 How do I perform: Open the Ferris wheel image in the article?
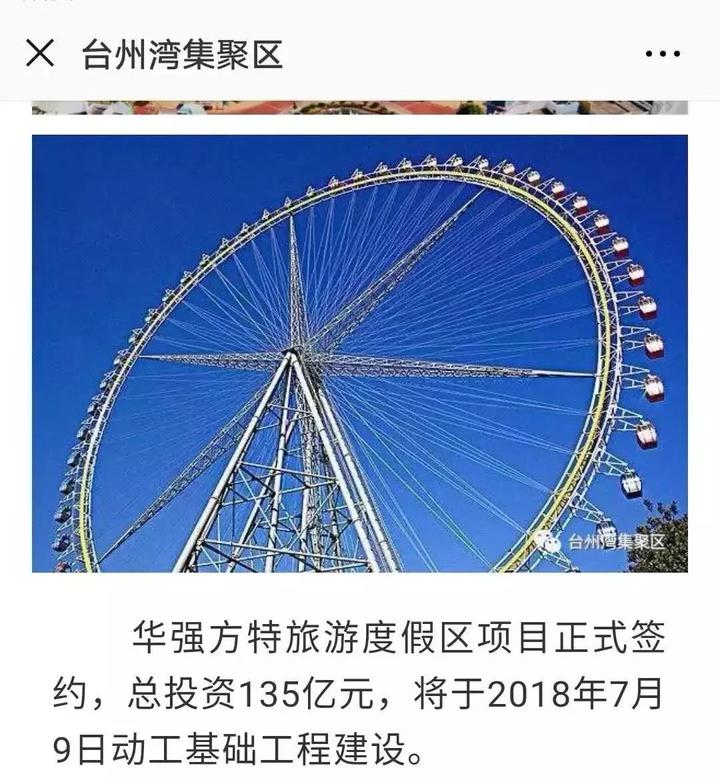(x=360, y=353)
